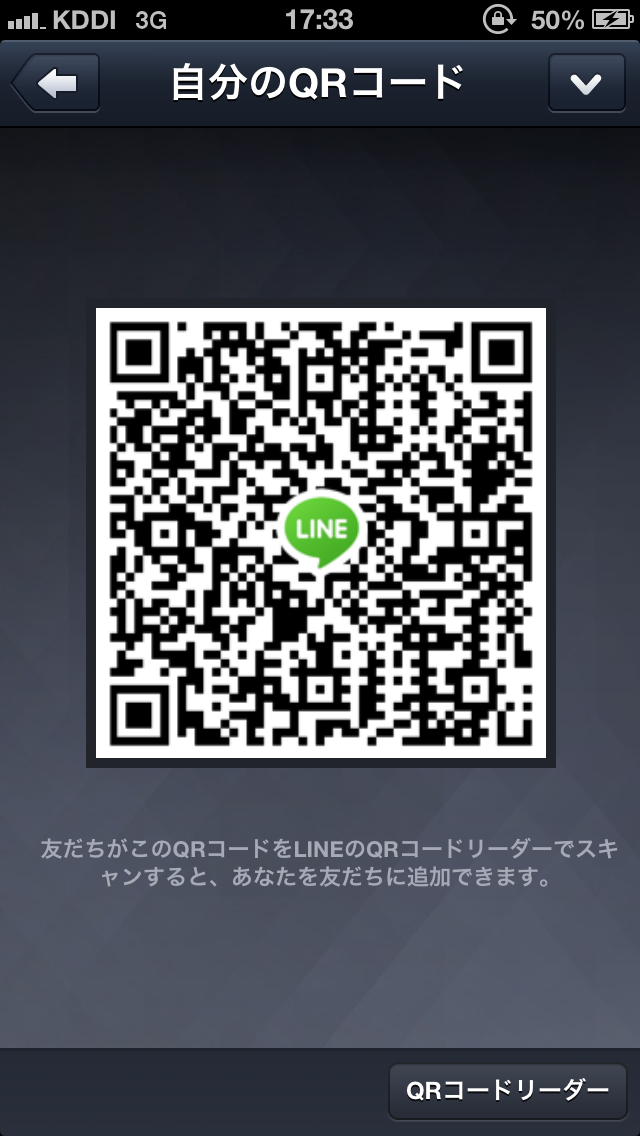Go back with the arrow button
Image resolution: width=640 pixels, height=1136 pixels.
(56, 83)
